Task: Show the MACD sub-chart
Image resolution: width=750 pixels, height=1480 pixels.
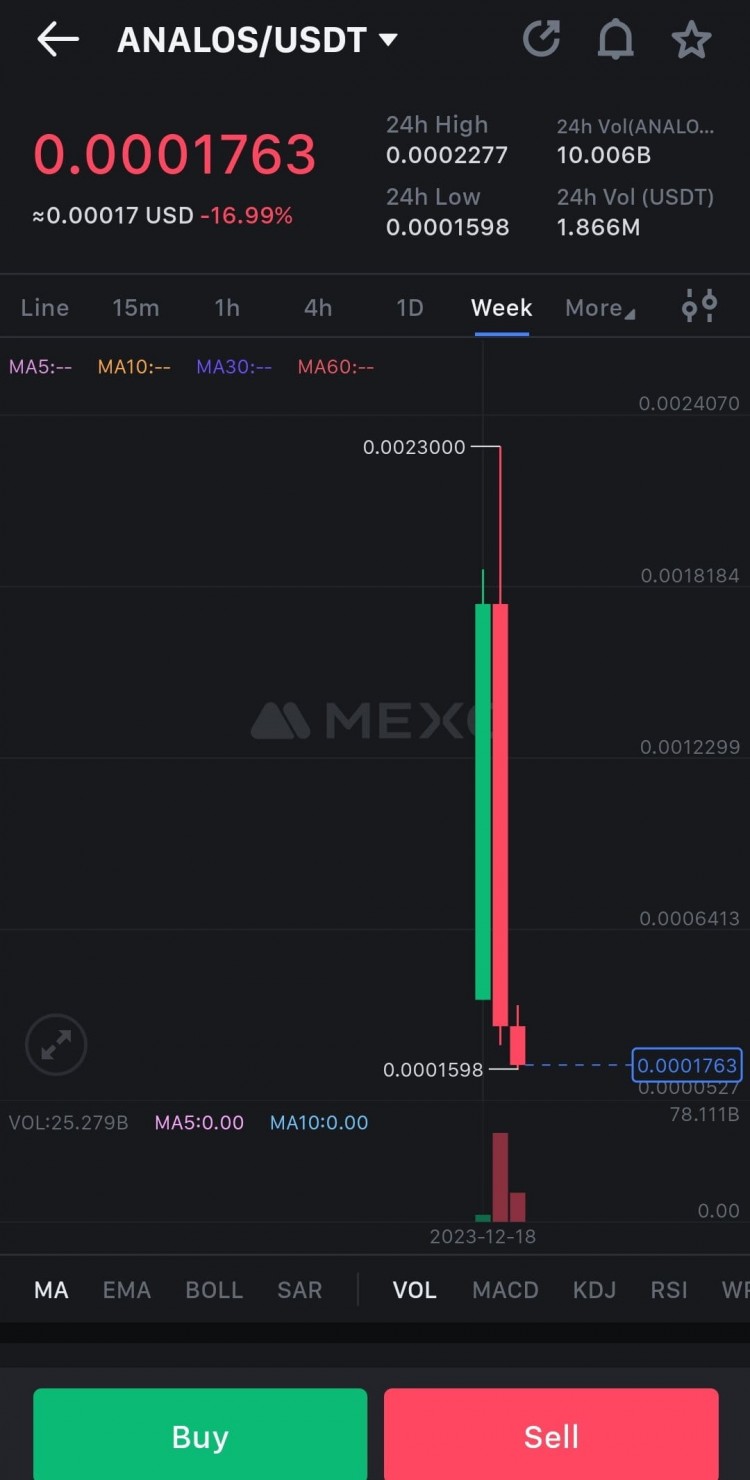Action: [x=505, y=1290]
